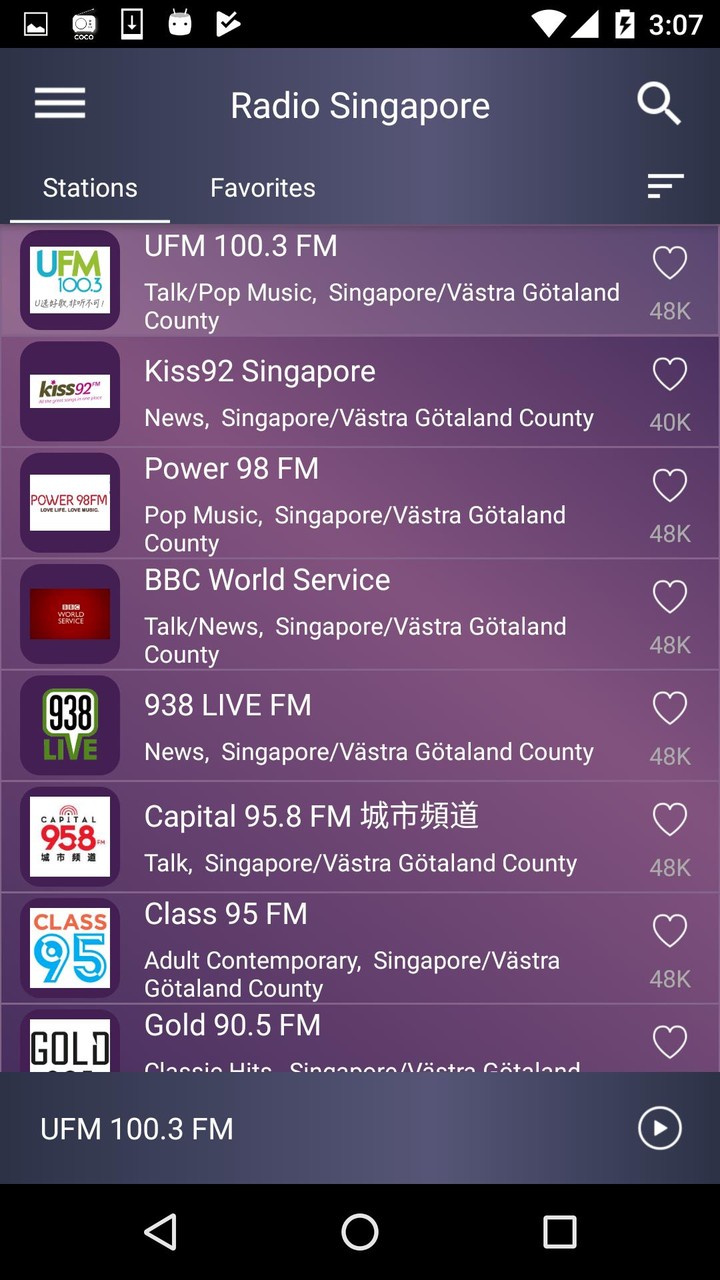Favorite the UFM 100.3 FM station

(x=670, y=263)
